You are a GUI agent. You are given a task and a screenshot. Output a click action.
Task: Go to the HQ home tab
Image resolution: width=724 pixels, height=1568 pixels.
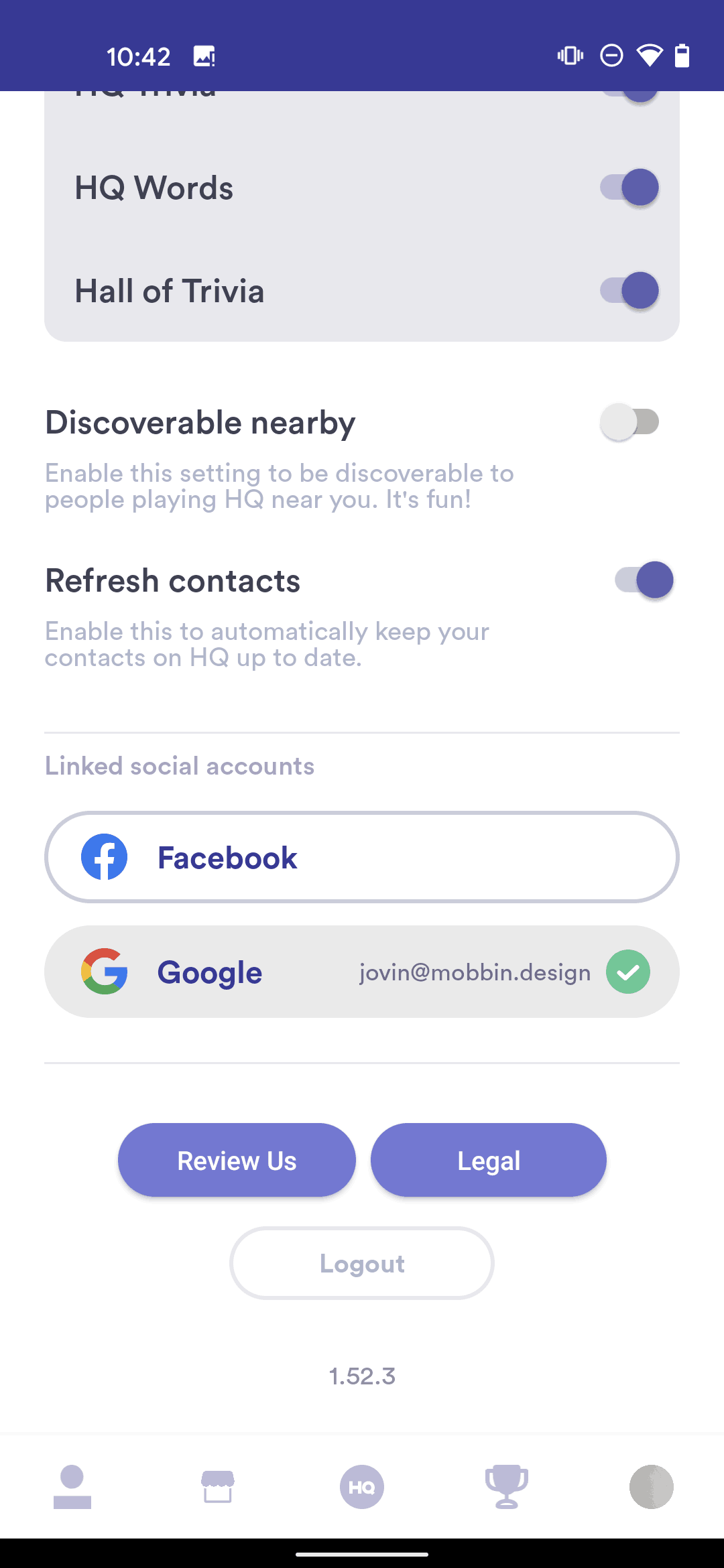pos(362,1487)
